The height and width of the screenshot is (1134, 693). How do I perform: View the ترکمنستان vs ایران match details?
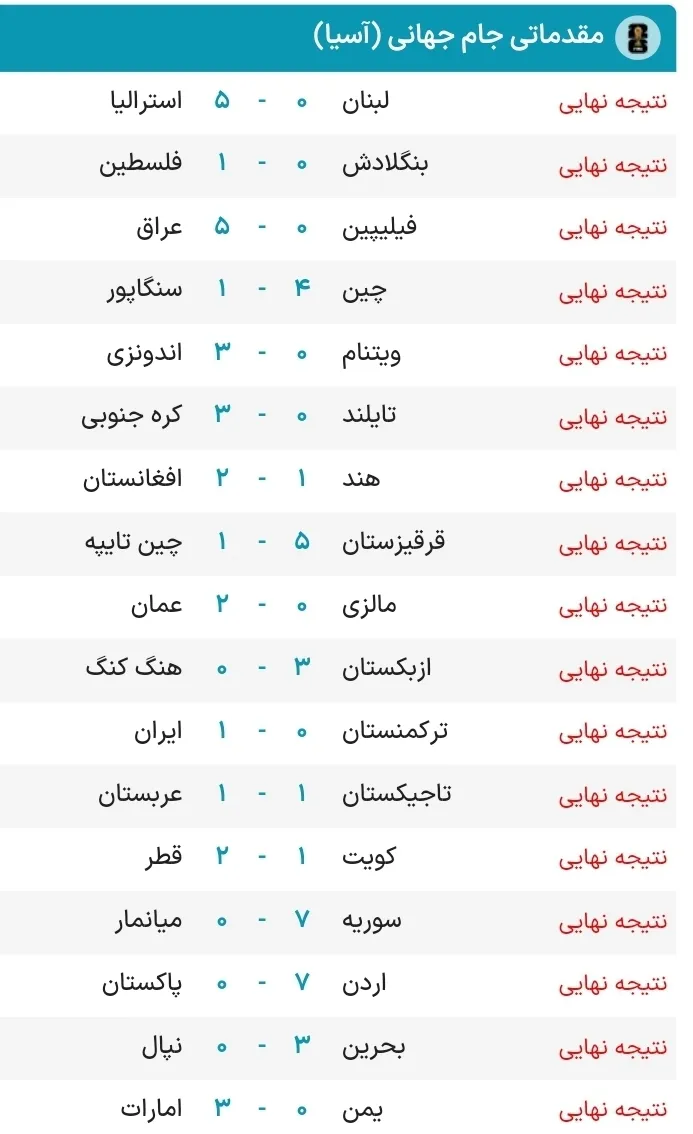click(338, 733)
